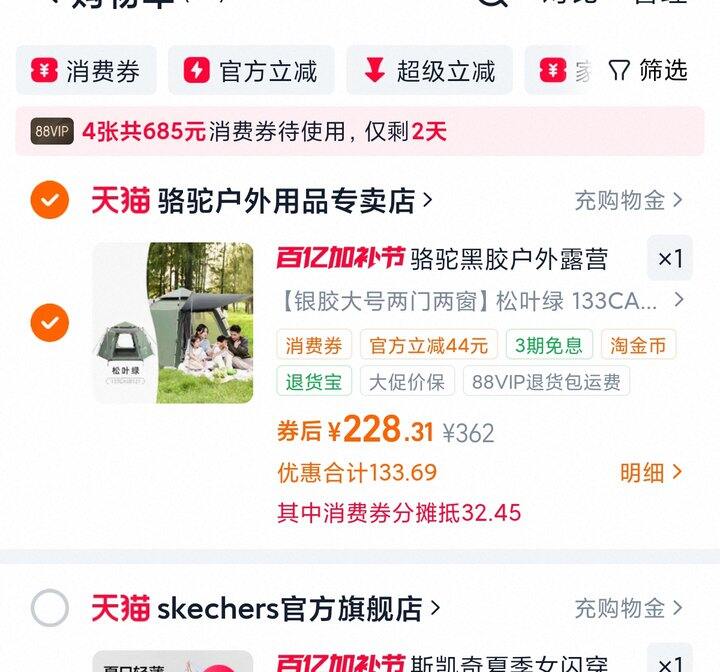This screenshot has height=672, width=720.
Task: Tap the 消费券 filter chip
Action: [x=86, y=71]
